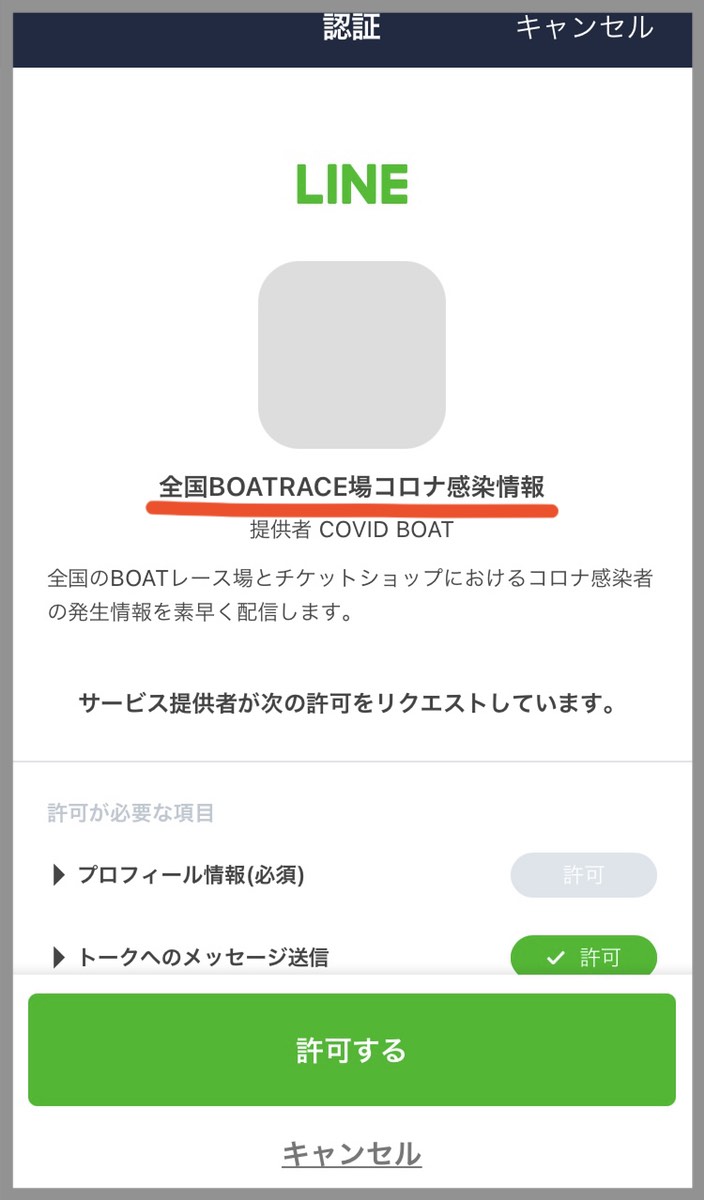704x1200 pixels.
Task: Tap キャンセル in the top bar
Action: coord(584,27)
